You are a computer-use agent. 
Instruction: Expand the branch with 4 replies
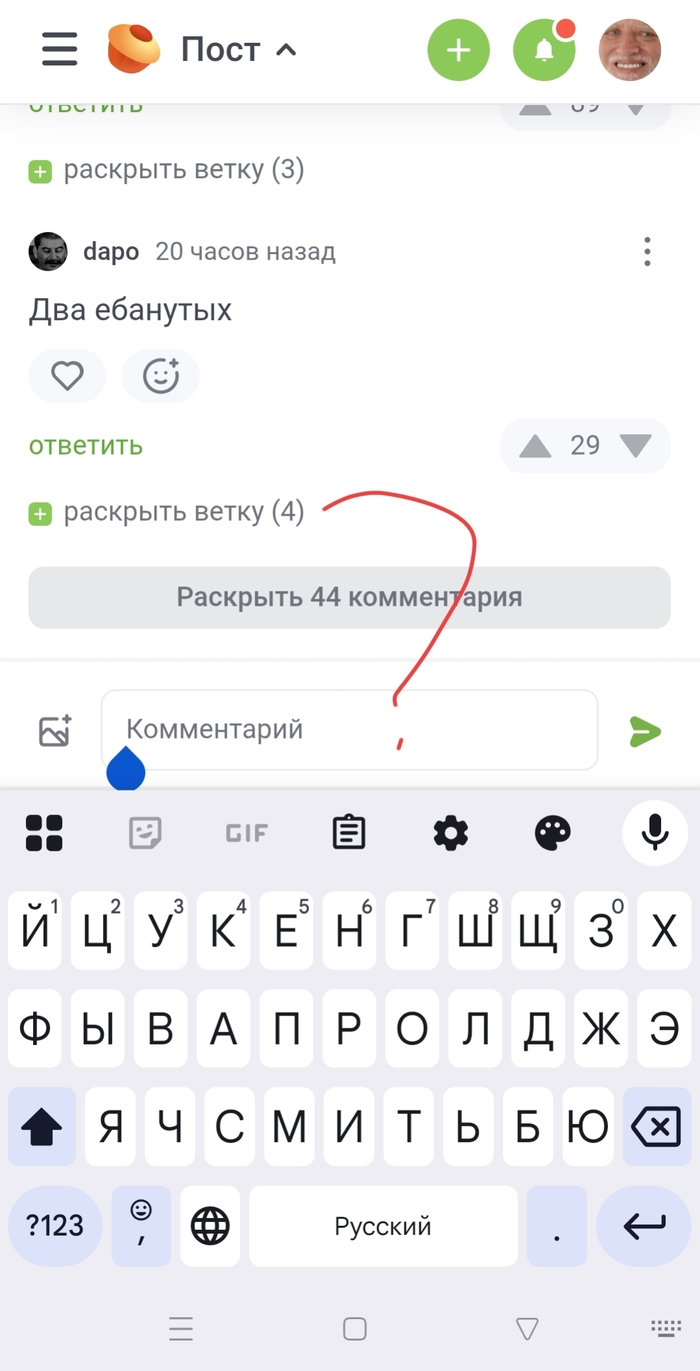167,513
